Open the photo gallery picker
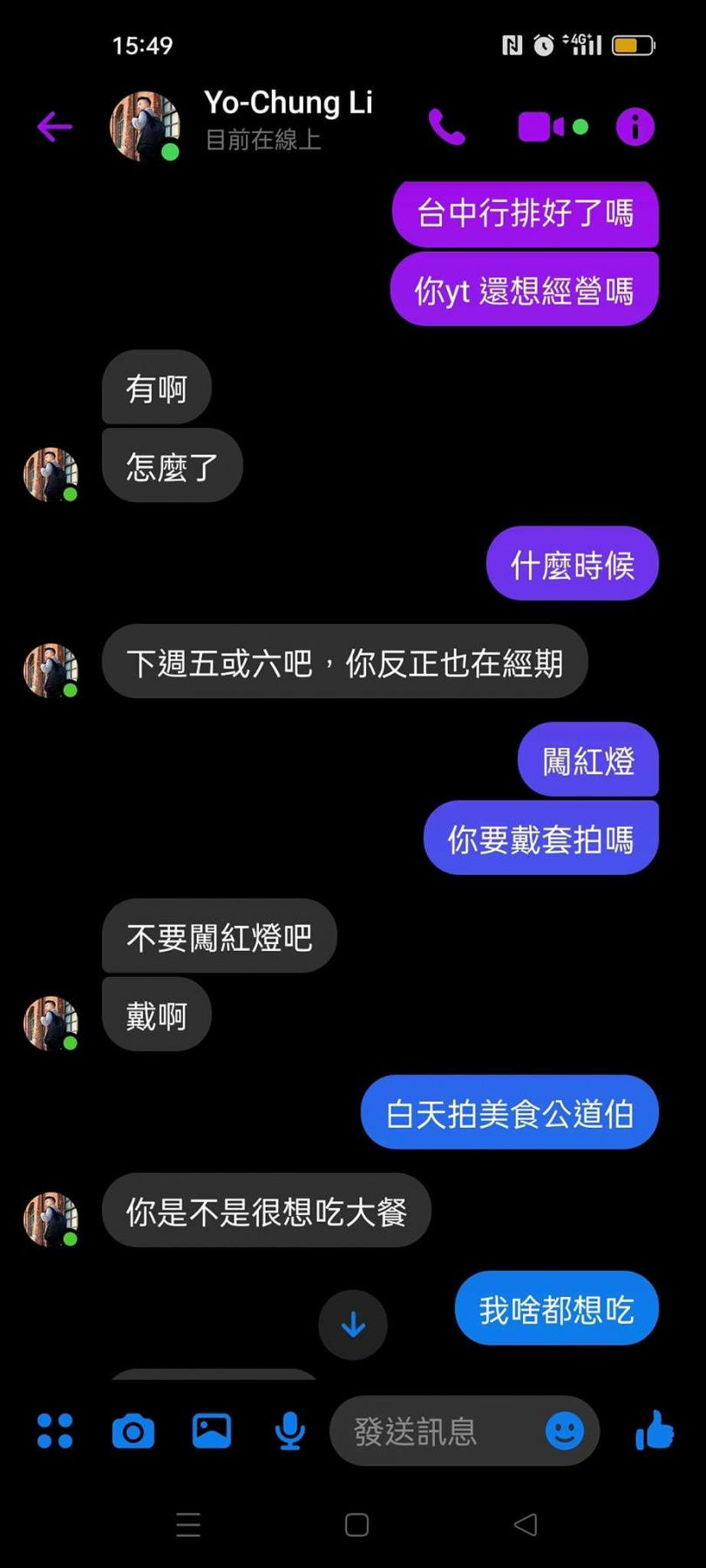706x1568 pixels. pos(212,1431)
